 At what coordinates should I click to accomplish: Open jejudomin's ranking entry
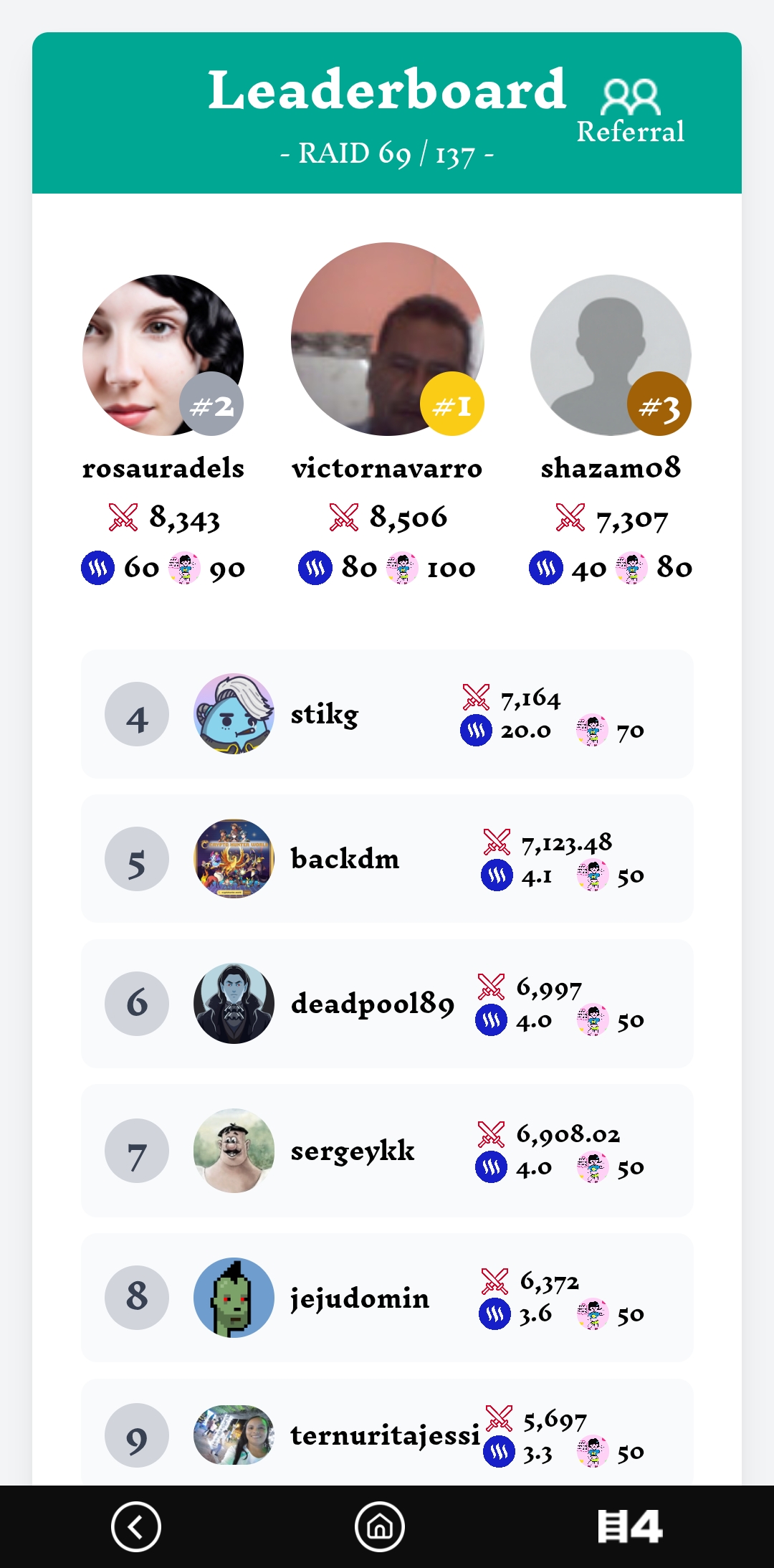pos(387,1298)
